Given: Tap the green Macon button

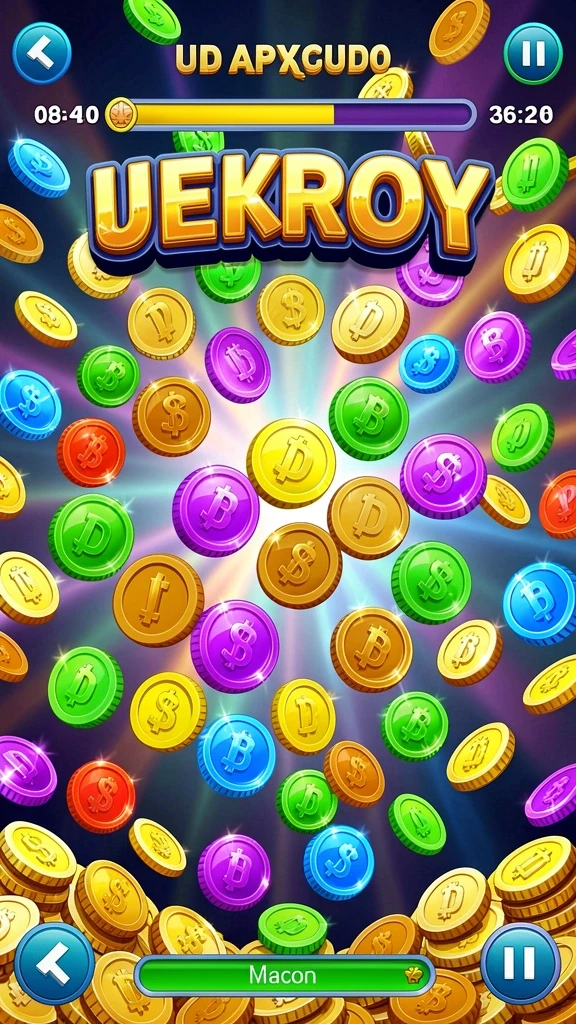Looking at the screenshot, I should click(x=285, y=976).
